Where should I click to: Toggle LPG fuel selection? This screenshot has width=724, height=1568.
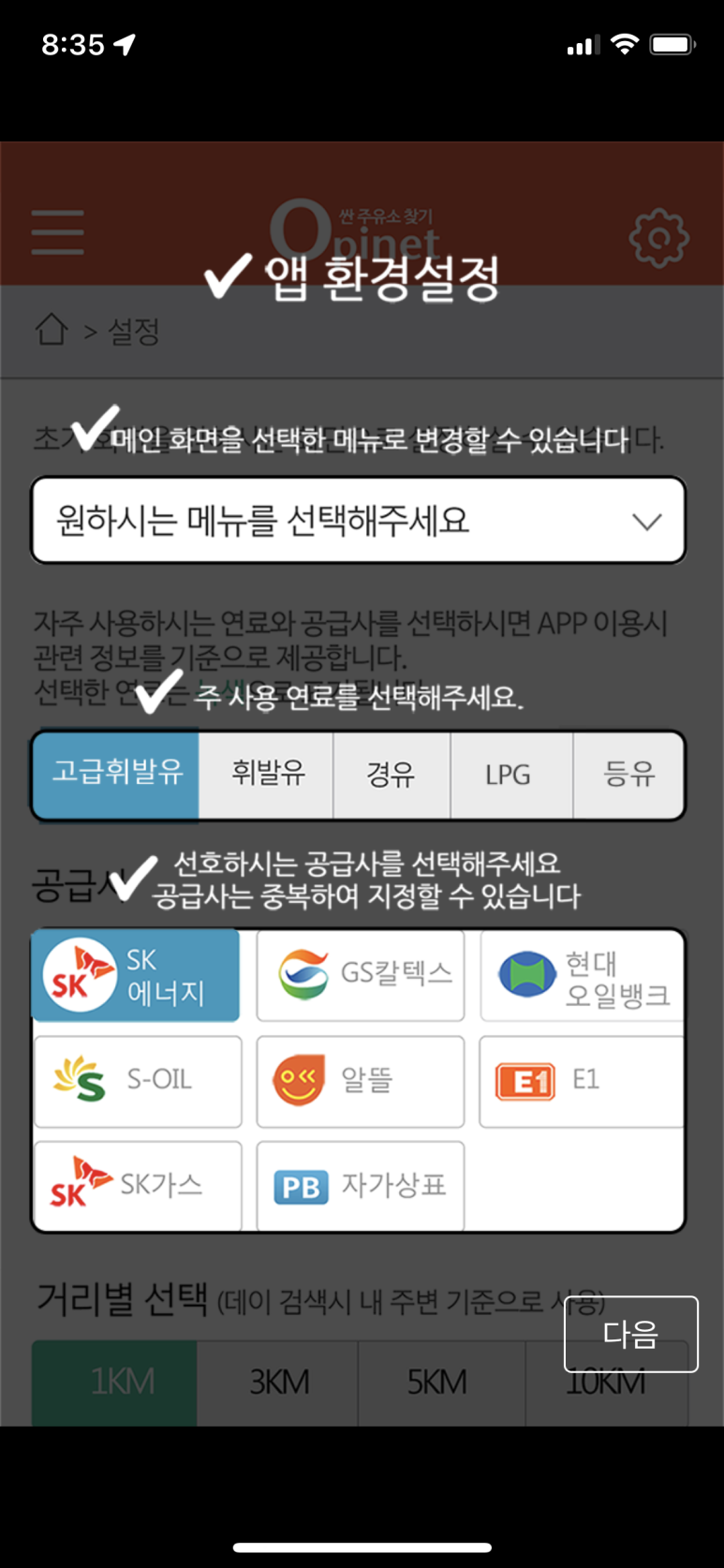pyautogui.click(x=511, y=775)
